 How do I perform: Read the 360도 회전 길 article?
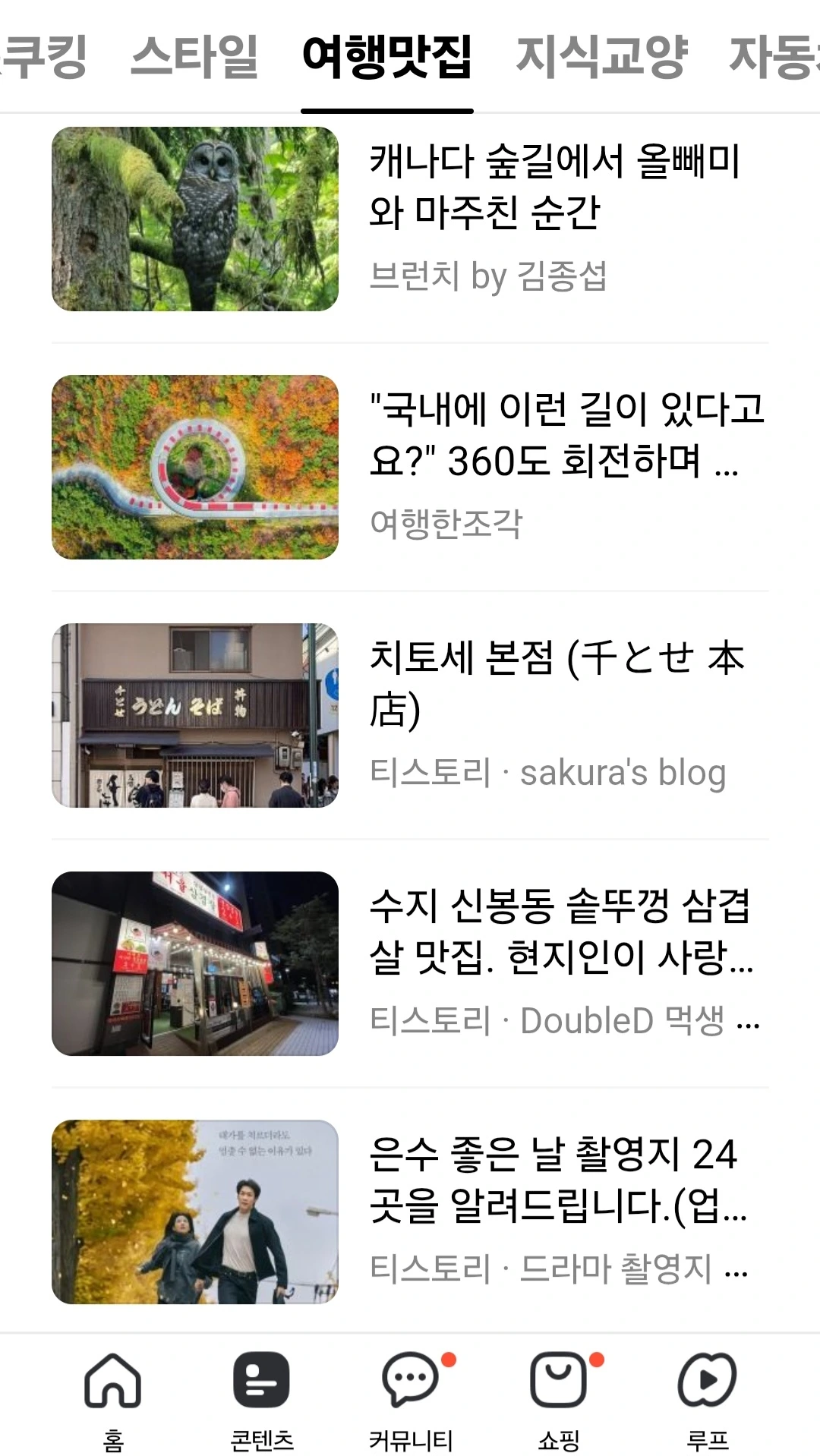[x=566, y=435]
